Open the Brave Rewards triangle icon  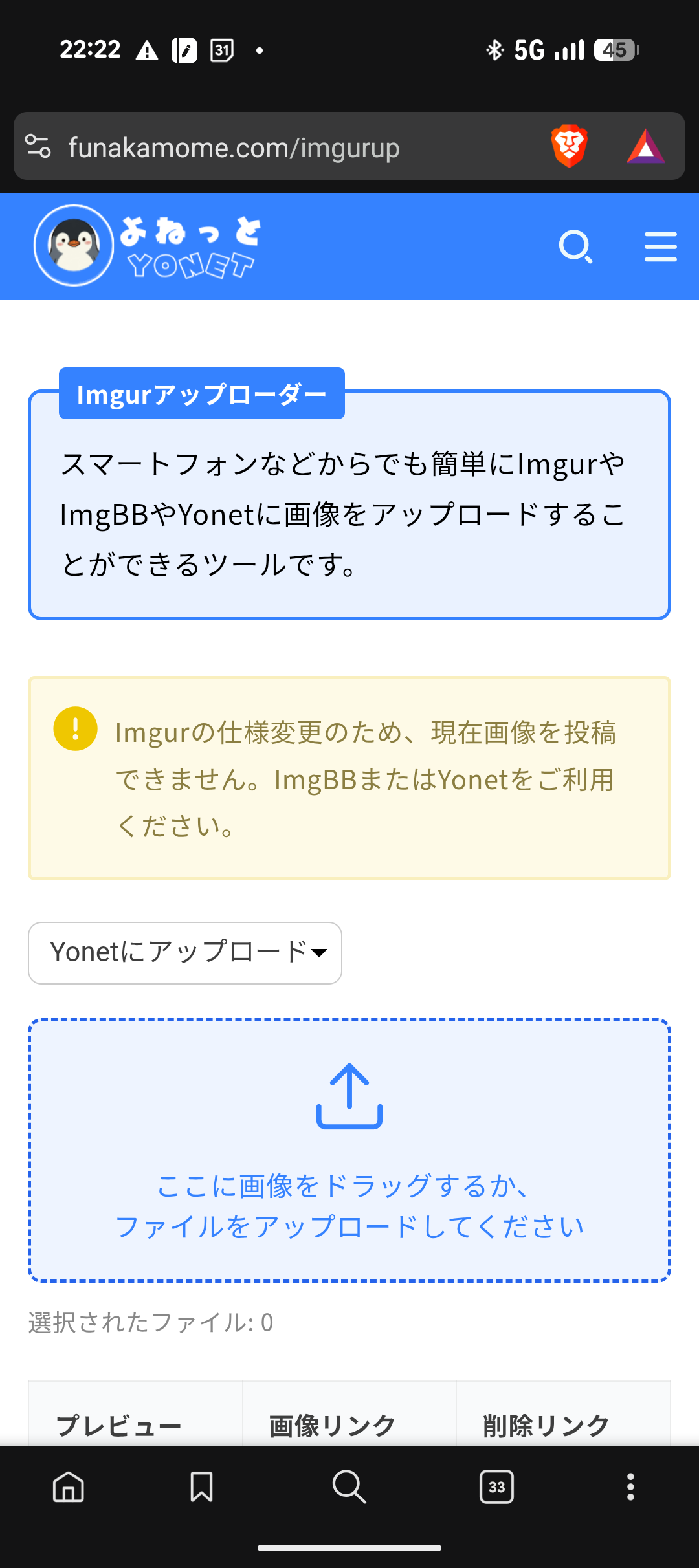645,146
